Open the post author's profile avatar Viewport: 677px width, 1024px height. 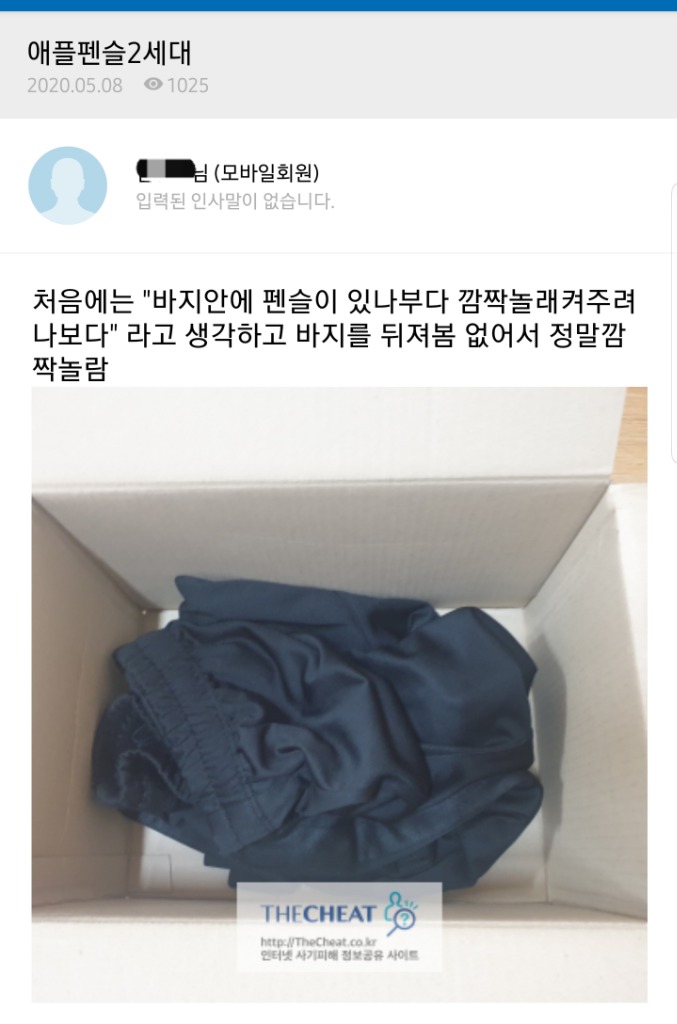(67, 185)
